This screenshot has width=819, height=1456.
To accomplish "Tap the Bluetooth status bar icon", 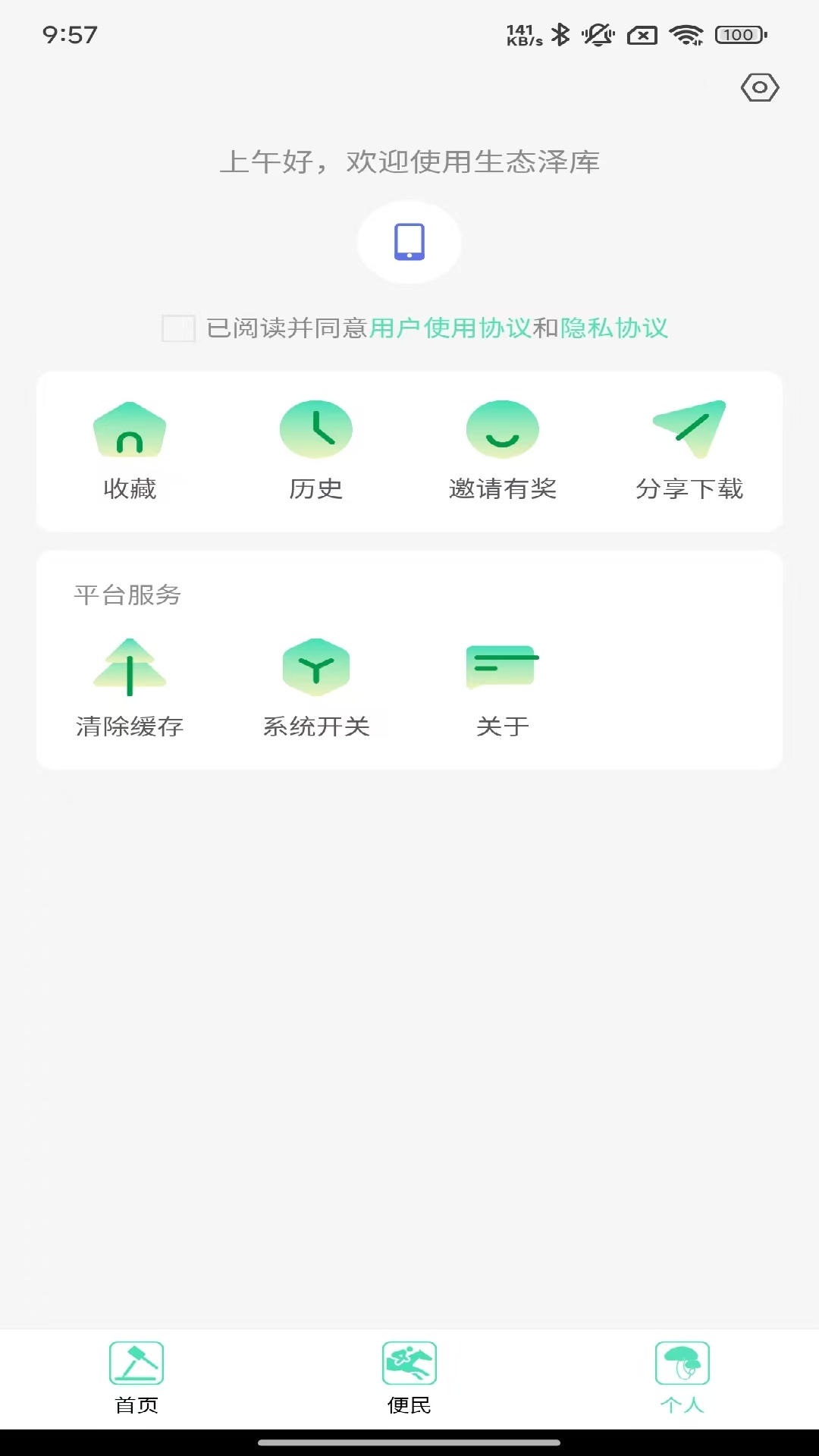I will click(559, 35).
